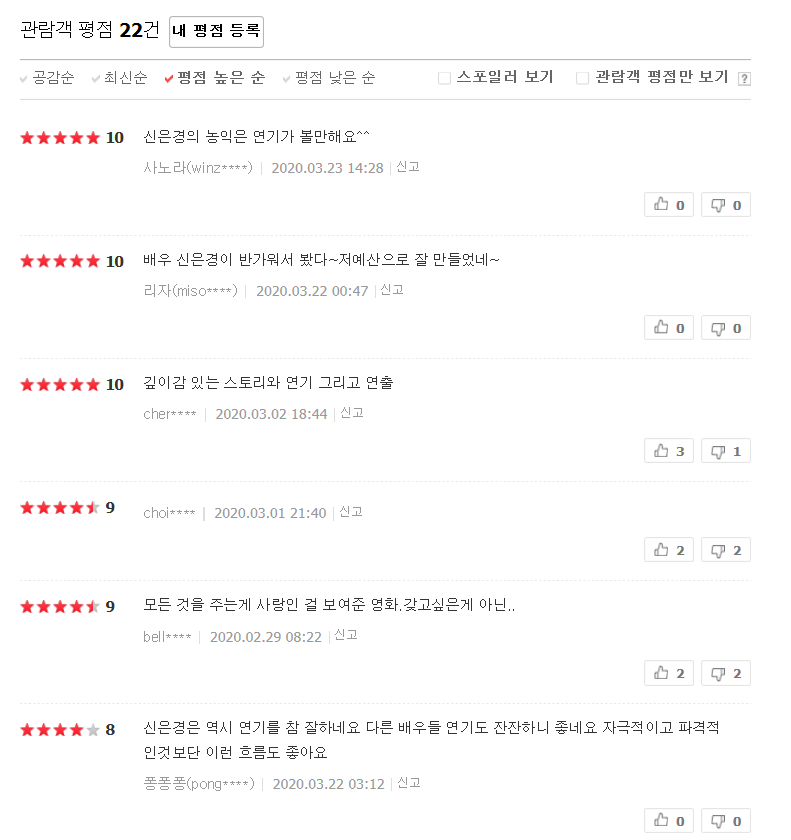The image size is (791, 840).
Task: Sort reviews by 최신순
Action: click(119, 78)
